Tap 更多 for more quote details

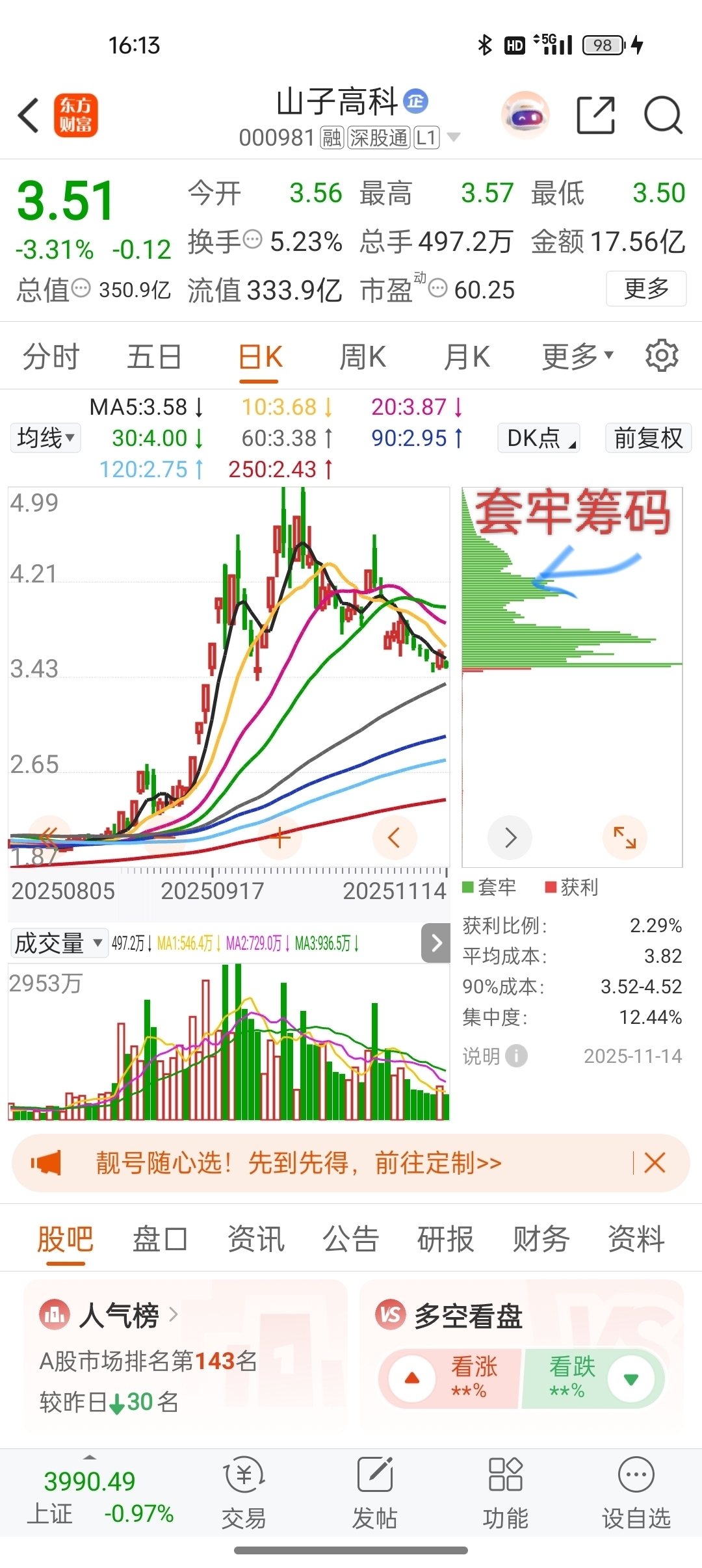coord(646,288)
